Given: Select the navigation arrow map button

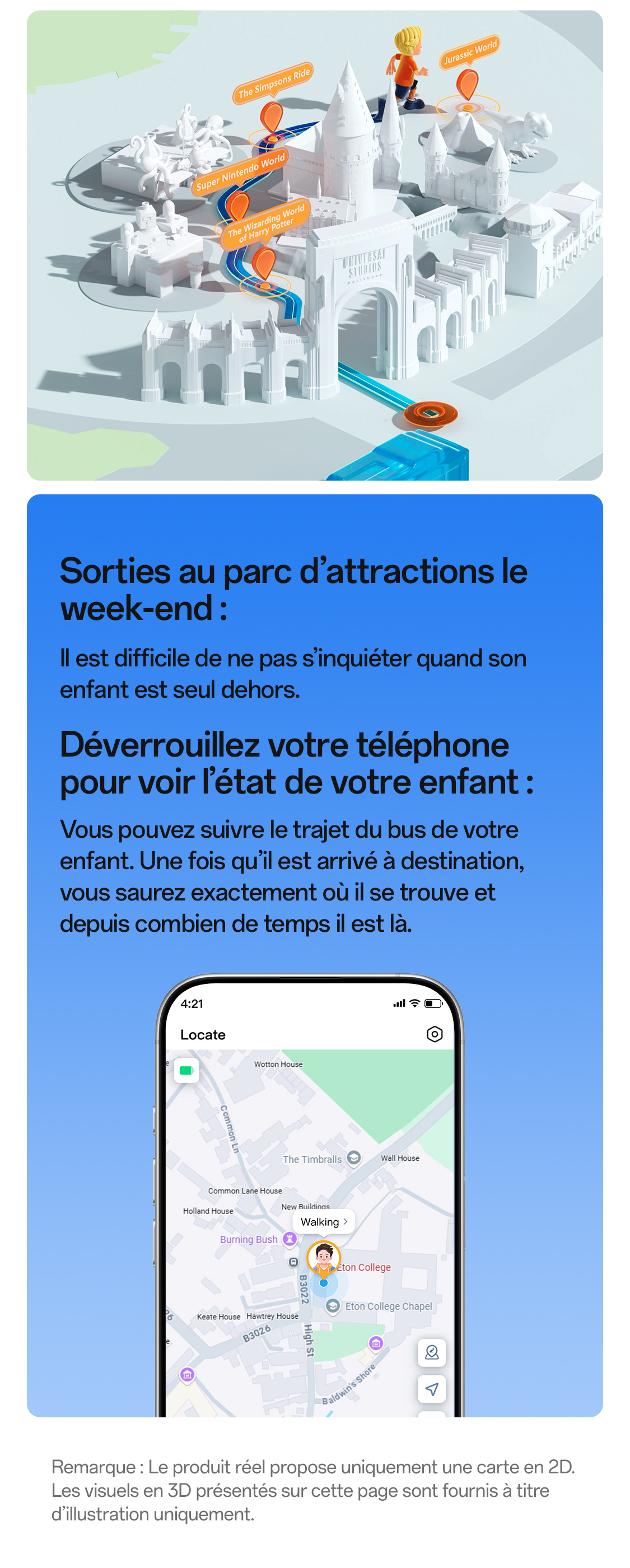Looking at the screenshot, I should point(432,1388).
